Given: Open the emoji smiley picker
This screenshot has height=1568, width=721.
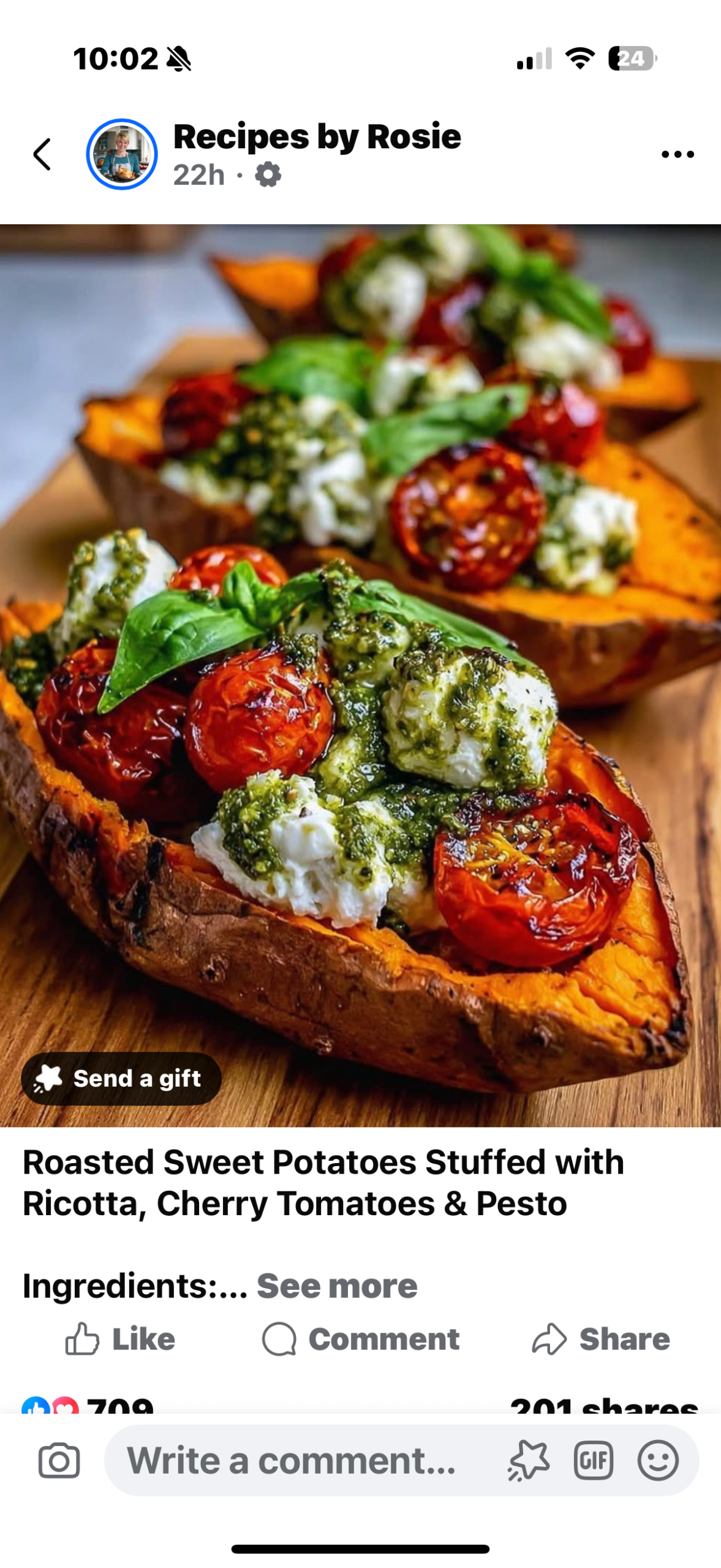Looking at the screenshot, I should tap(658, 1461).
